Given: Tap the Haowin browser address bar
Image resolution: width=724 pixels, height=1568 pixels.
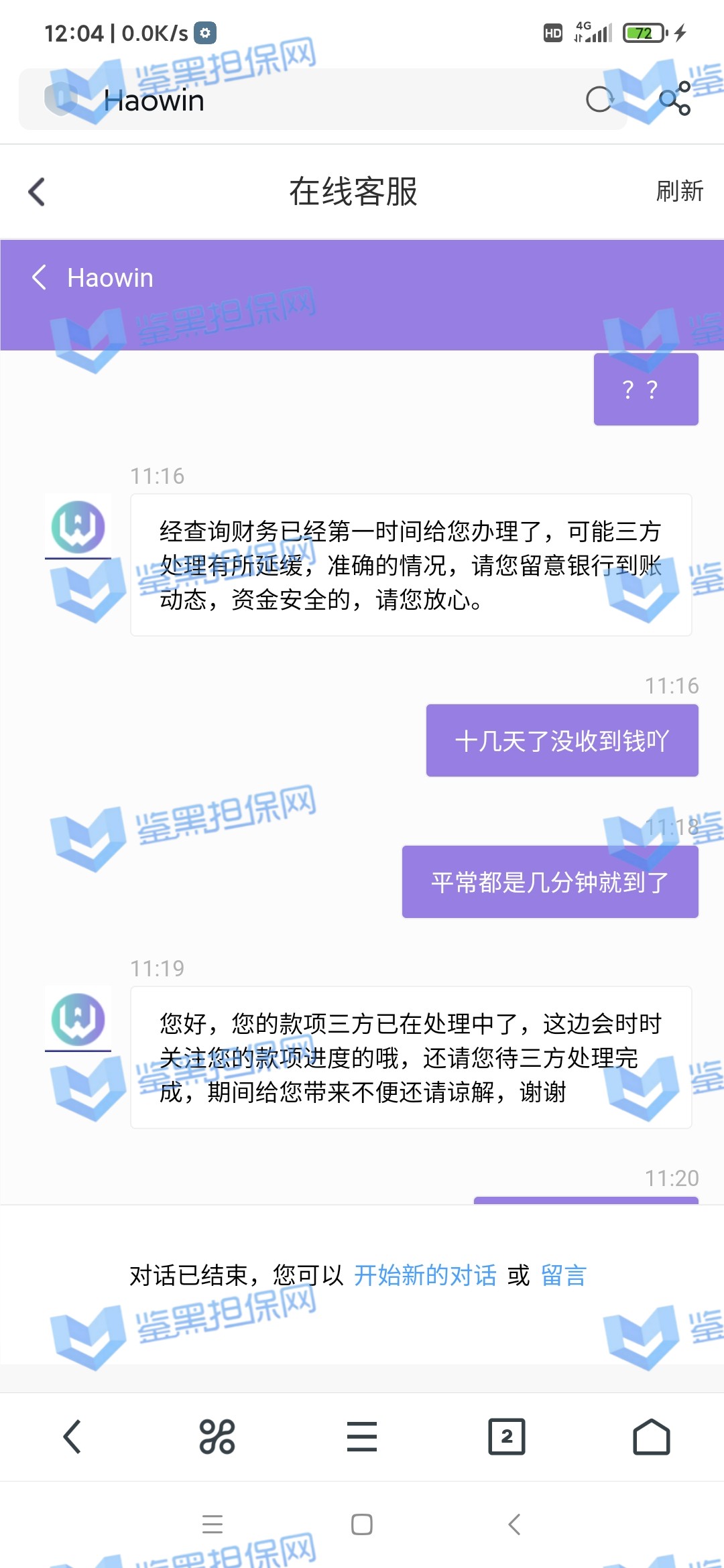Looking at the screenshot, I should [x=322, y=101].
